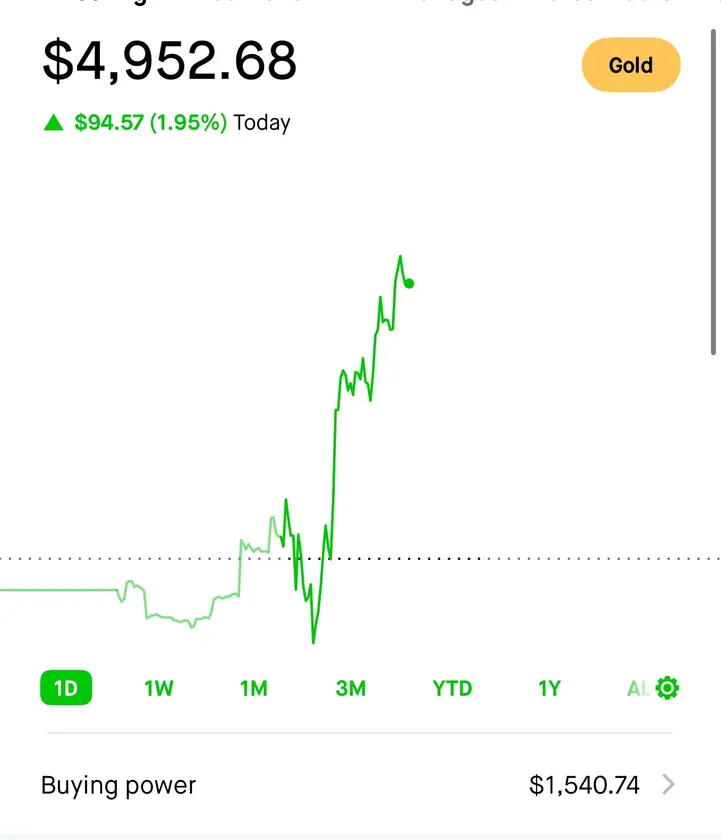Display the 1Y chart range
This screenshot has height=840, width=721.
pos(549,688)
